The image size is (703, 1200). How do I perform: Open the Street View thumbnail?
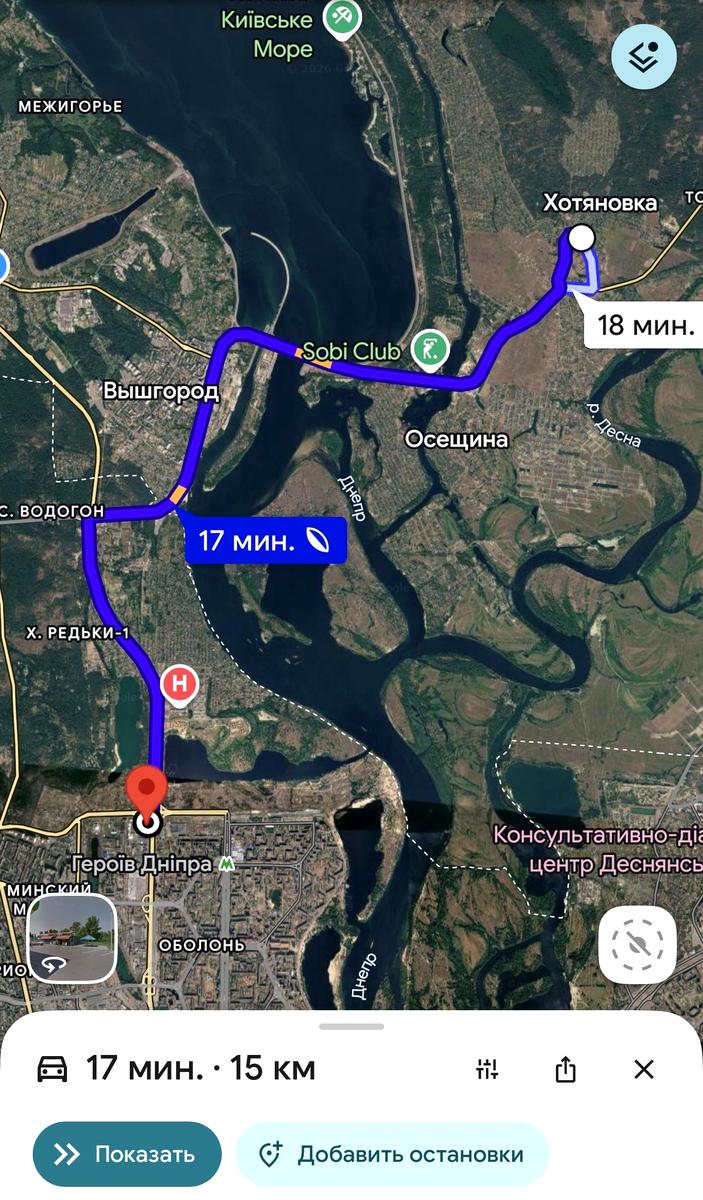(x=71, y=939)
